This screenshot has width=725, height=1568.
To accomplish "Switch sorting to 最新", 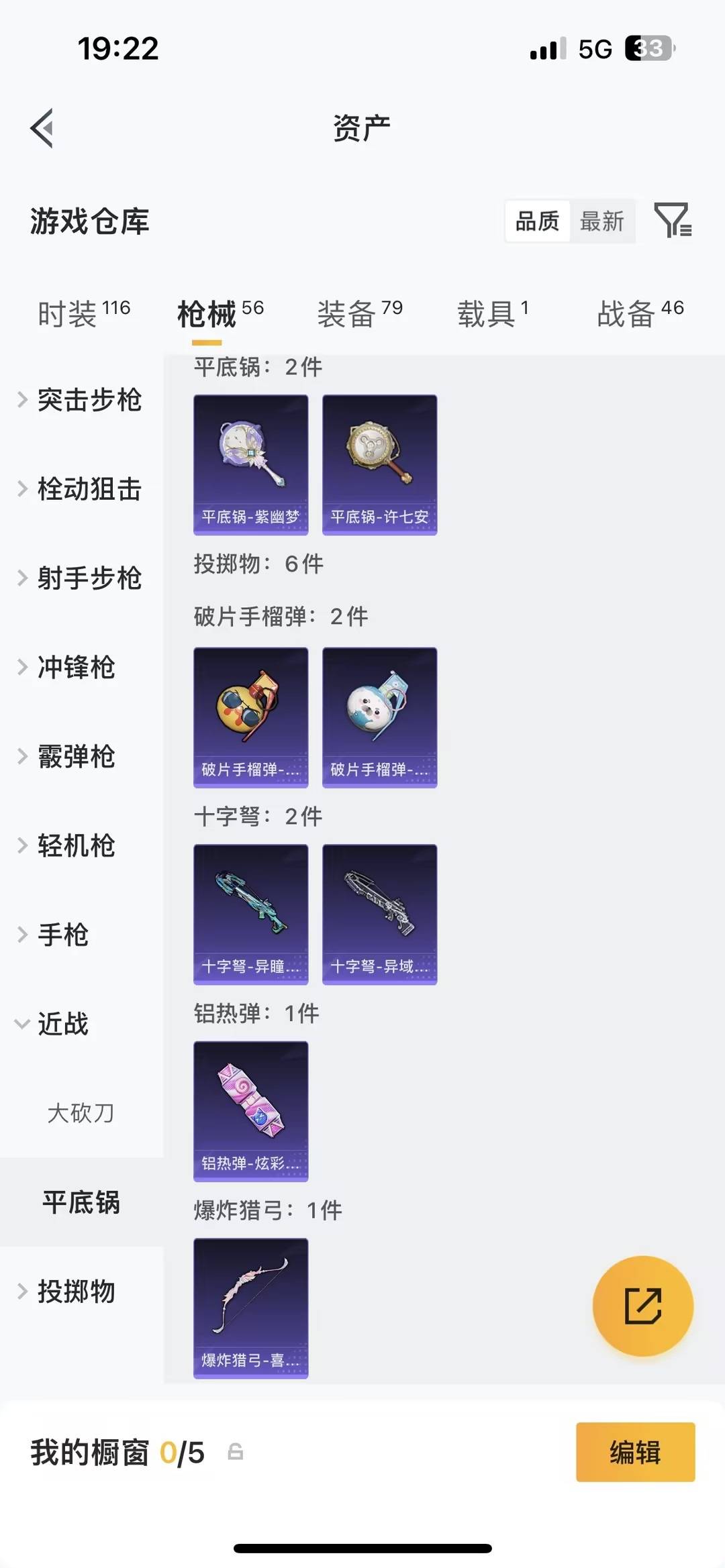I will pyautogui.click(x=603, y=220).
